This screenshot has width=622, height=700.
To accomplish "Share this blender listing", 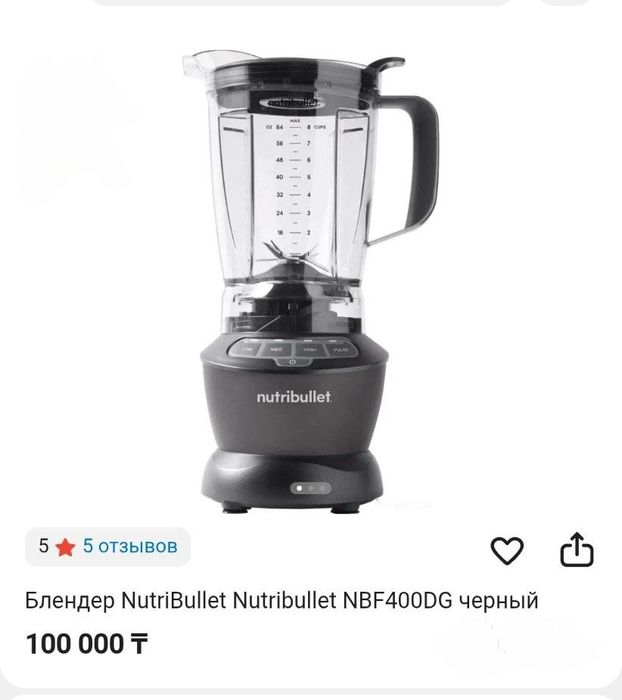I will [x=576, y=549].
